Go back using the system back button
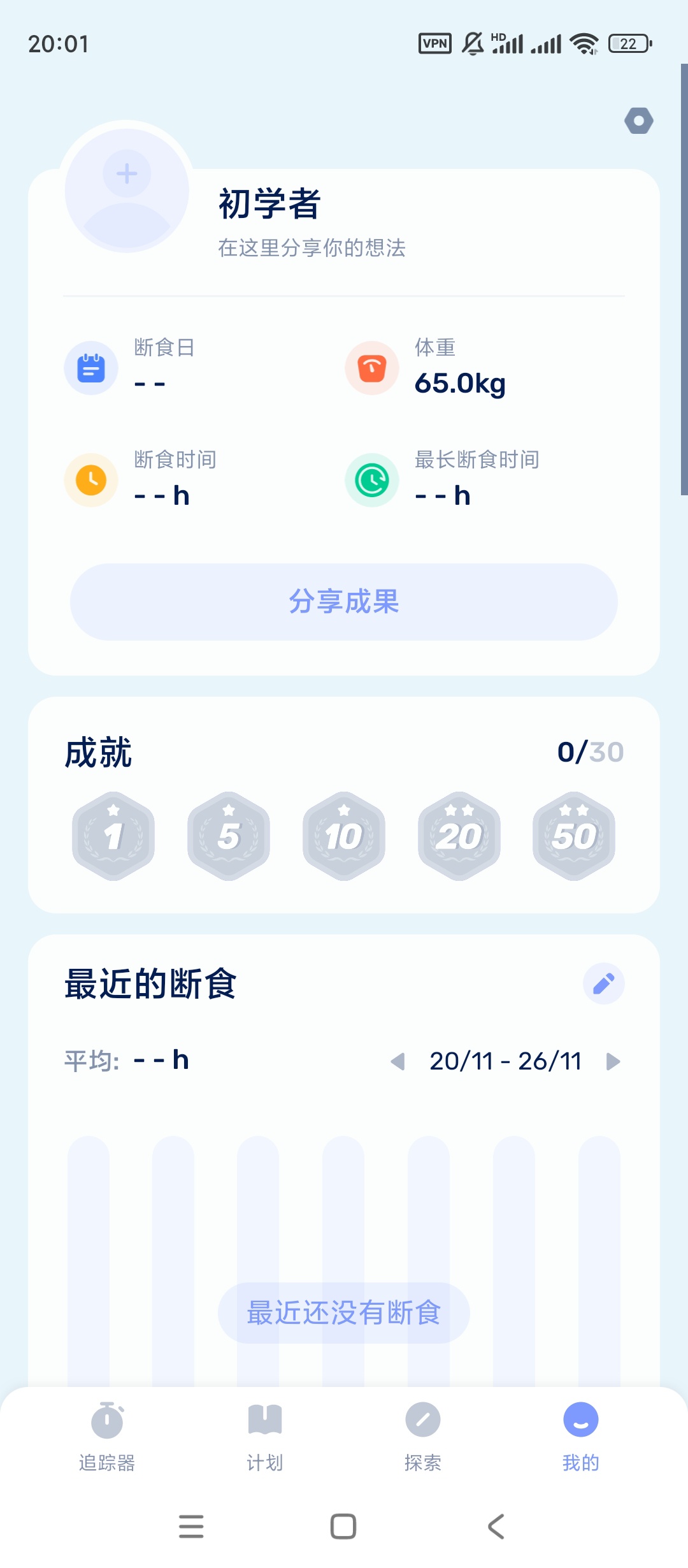The image size is (688, 1568). click(x=496, y=1527)
